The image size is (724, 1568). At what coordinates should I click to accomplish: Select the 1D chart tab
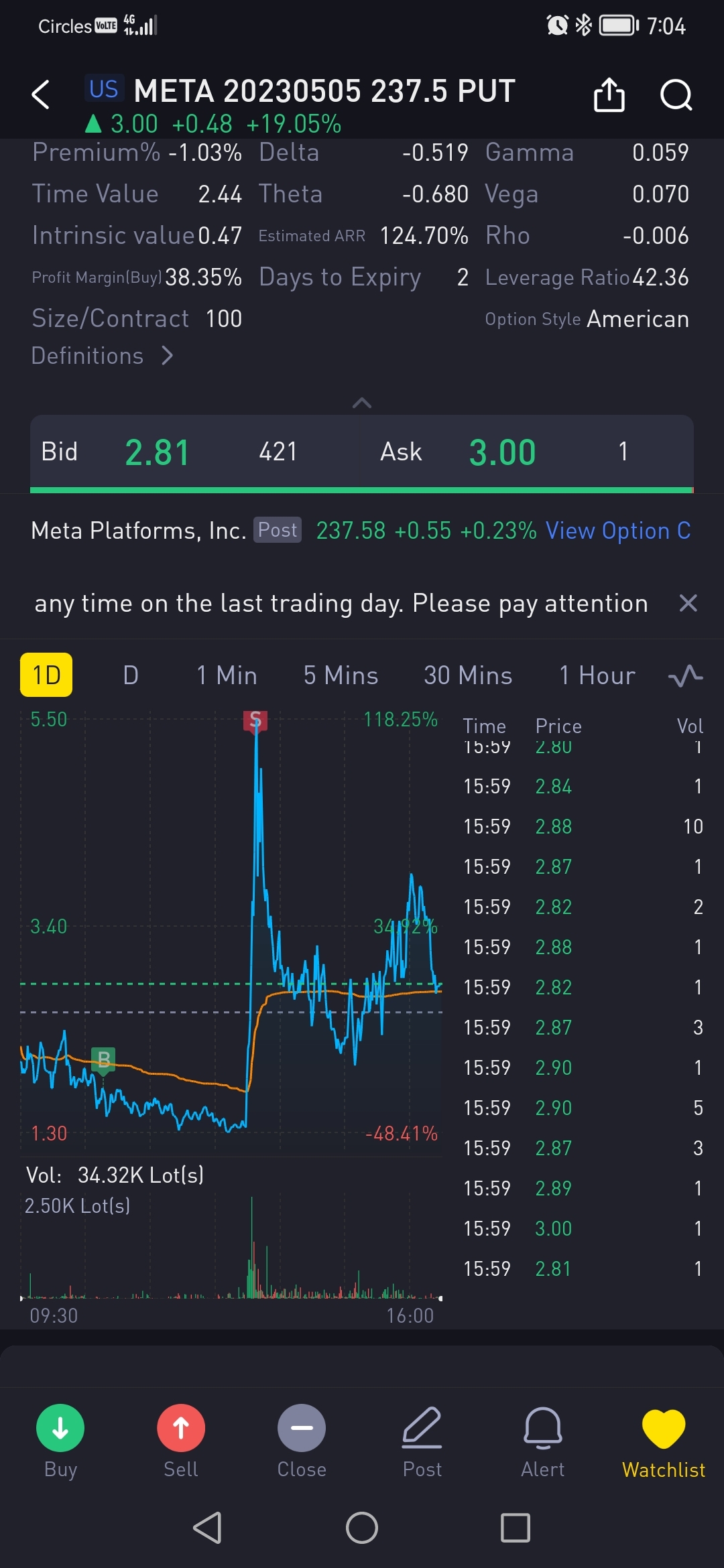[x=46, y=675]
